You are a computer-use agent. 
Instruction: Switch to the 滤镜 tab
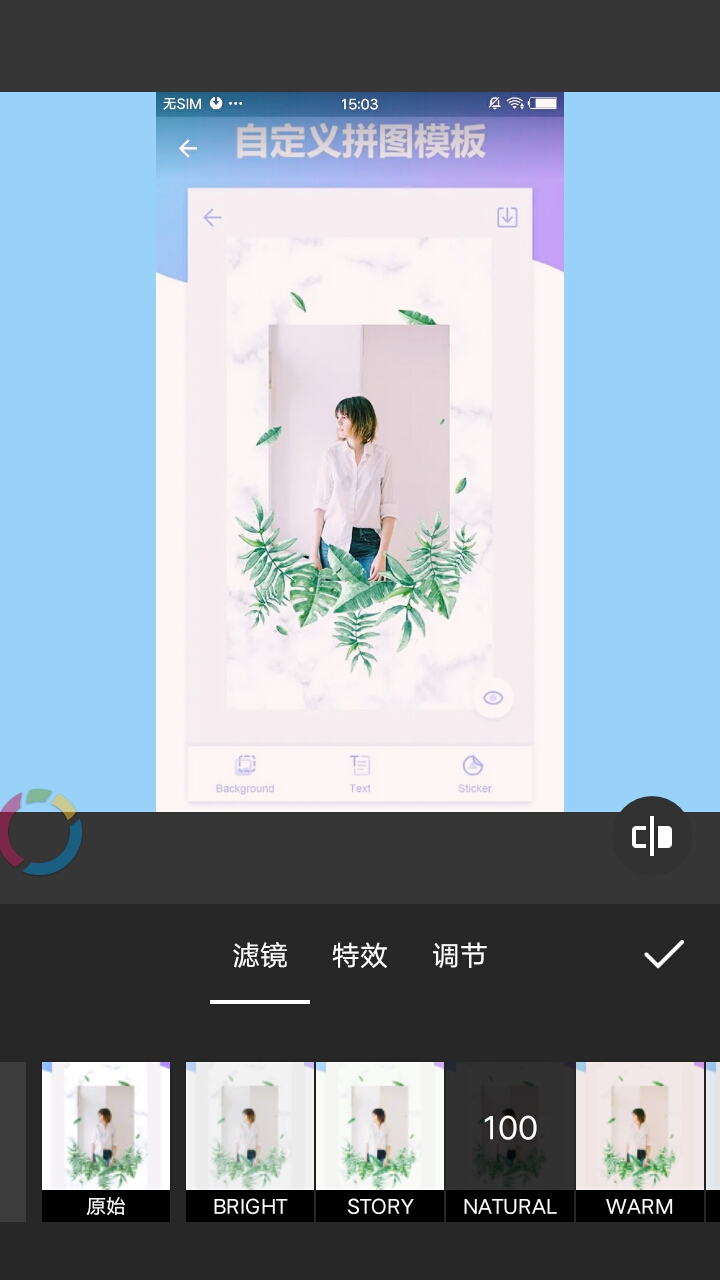coord(260,956)
